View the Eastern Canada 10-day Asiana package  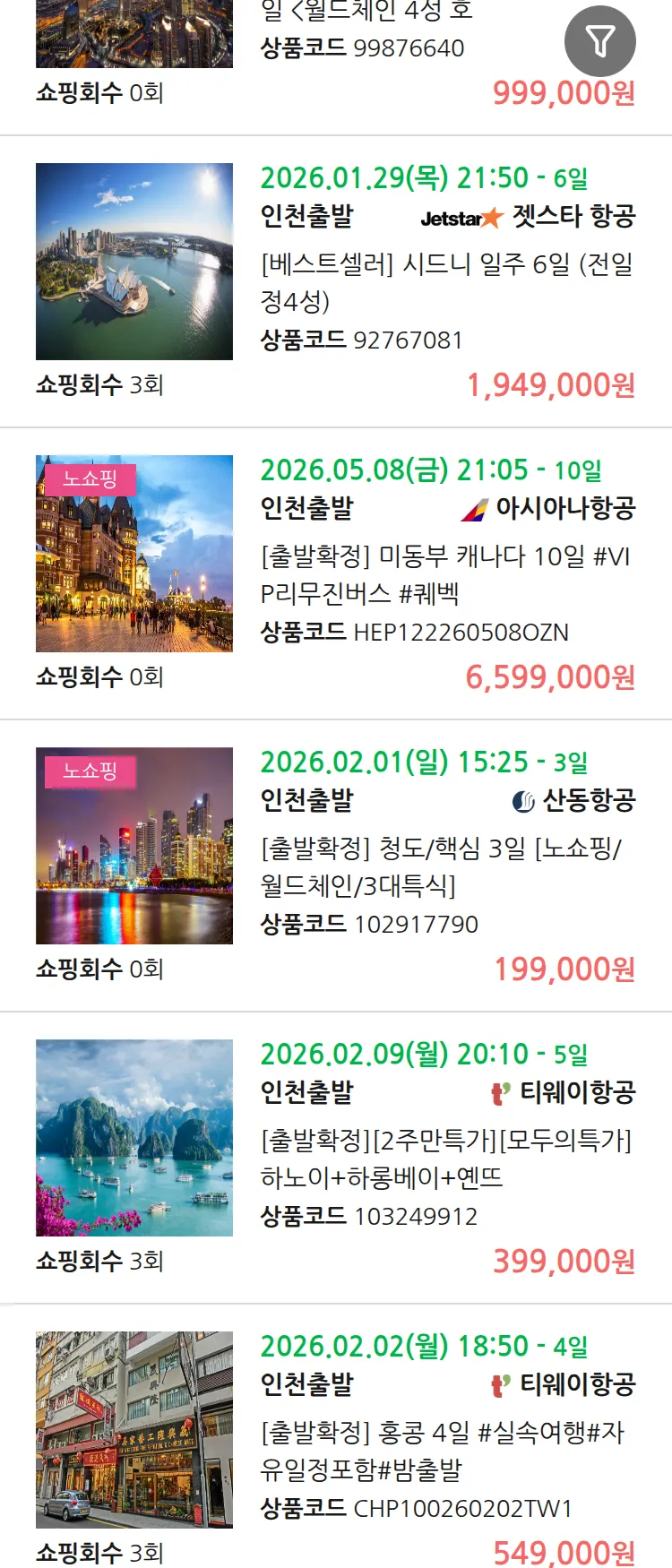[446, 574]
